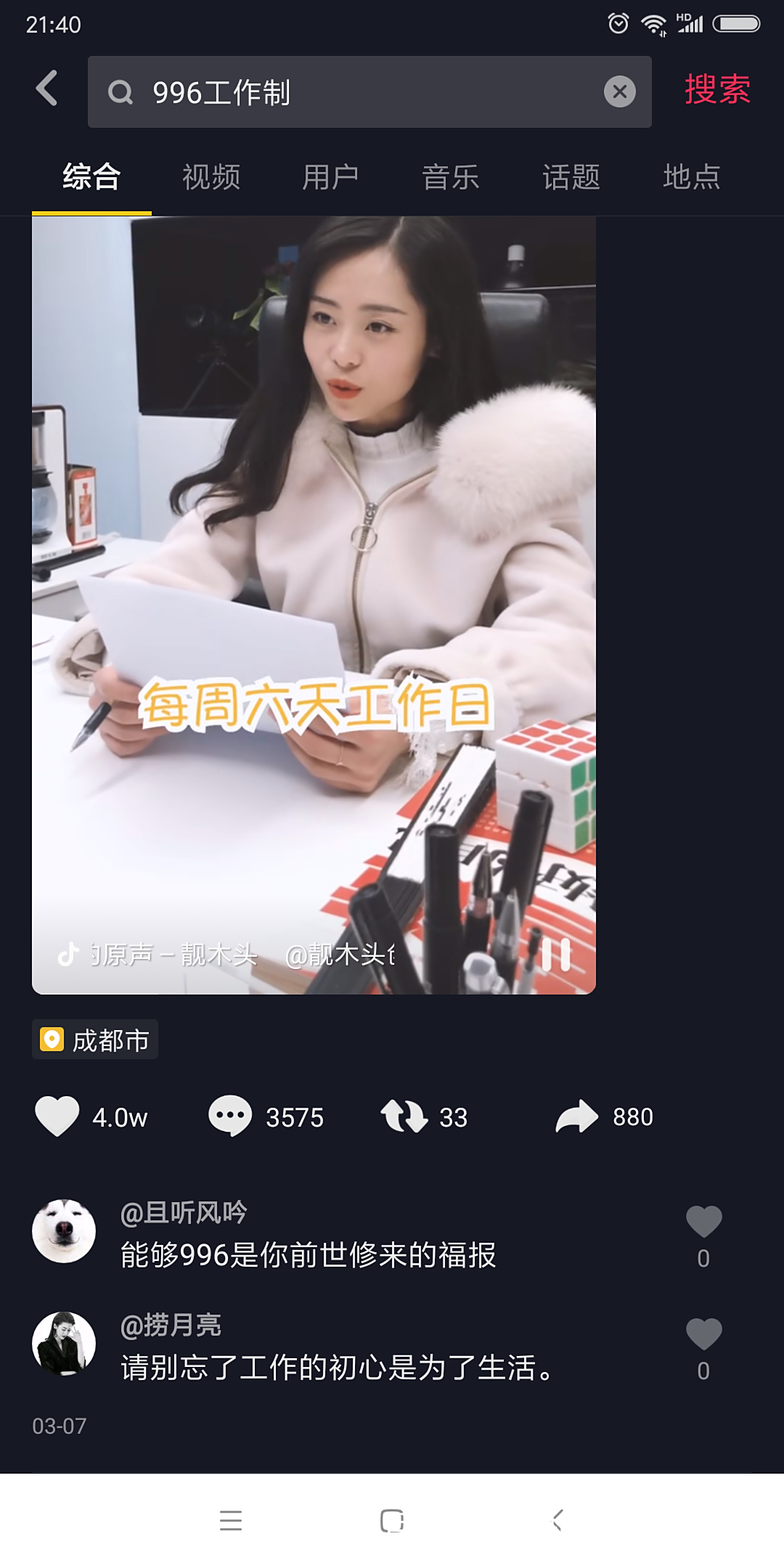The height and width of the screenshot is (1568, 784).
Task: Share the video via the arrow icon
Action: tap(577, 1116)
